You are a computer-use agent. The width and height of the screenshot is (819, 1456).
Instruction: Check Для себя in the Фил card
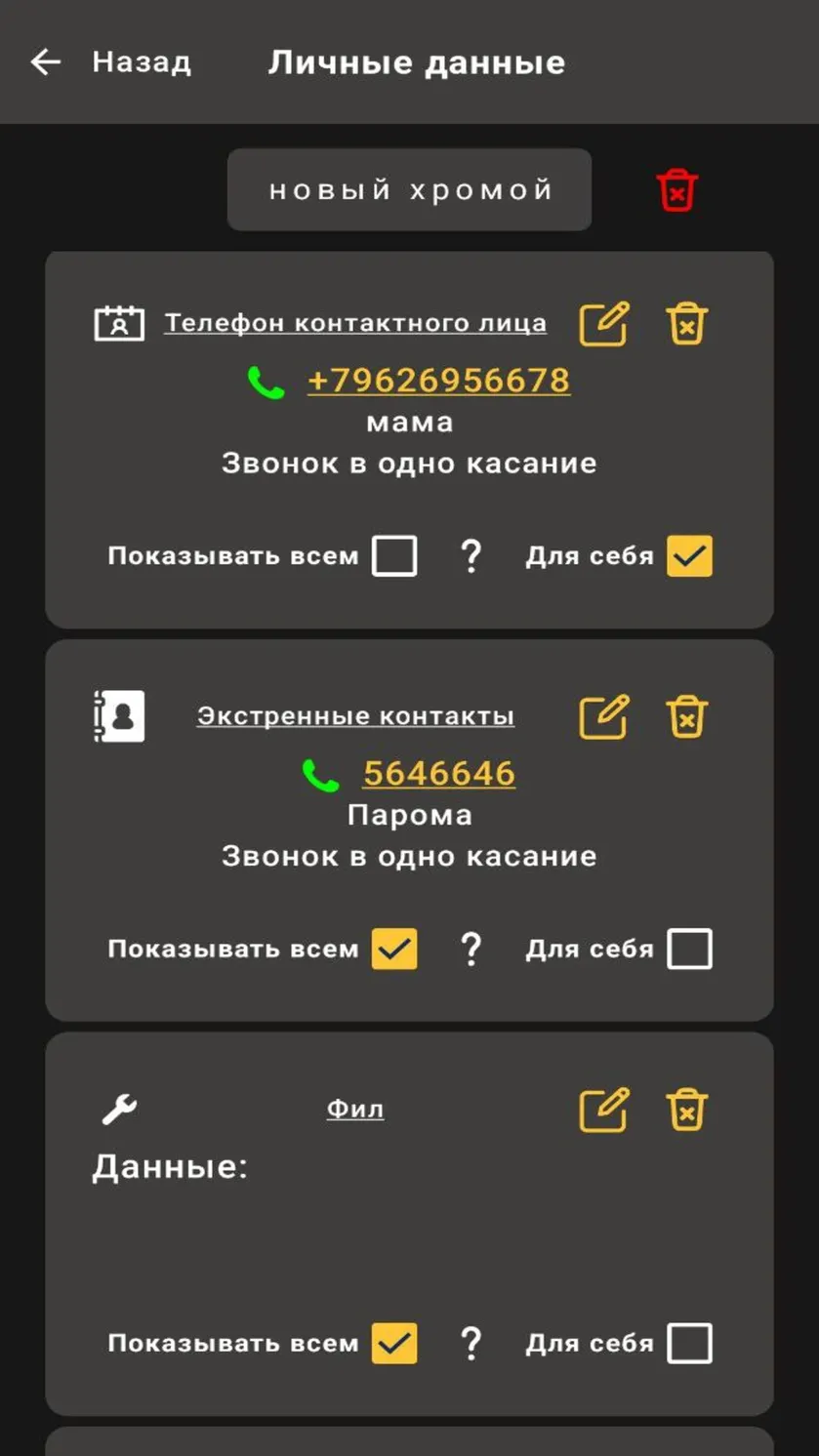[689, 1343]
